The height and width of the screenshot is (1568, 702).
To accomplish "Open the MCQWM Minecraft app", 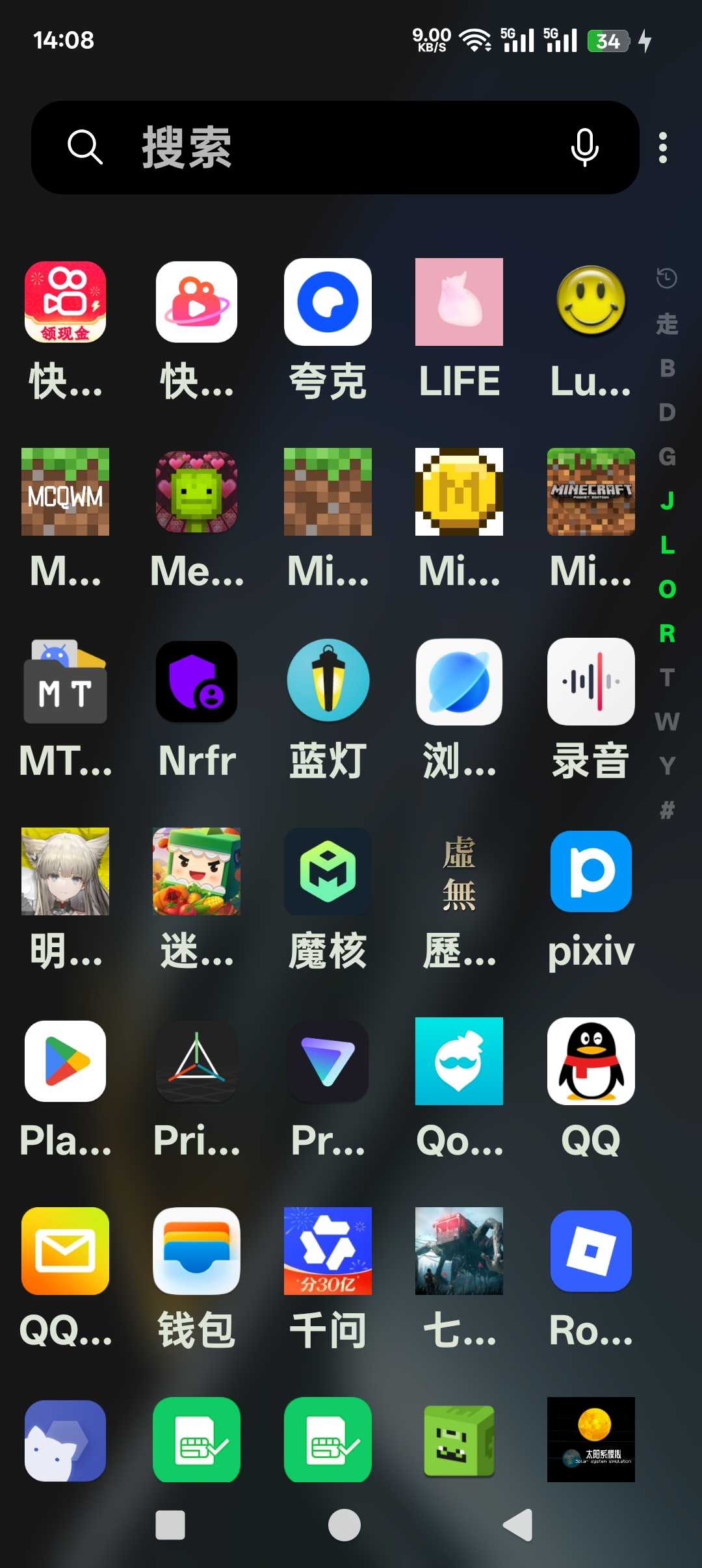I will point(65,492).
